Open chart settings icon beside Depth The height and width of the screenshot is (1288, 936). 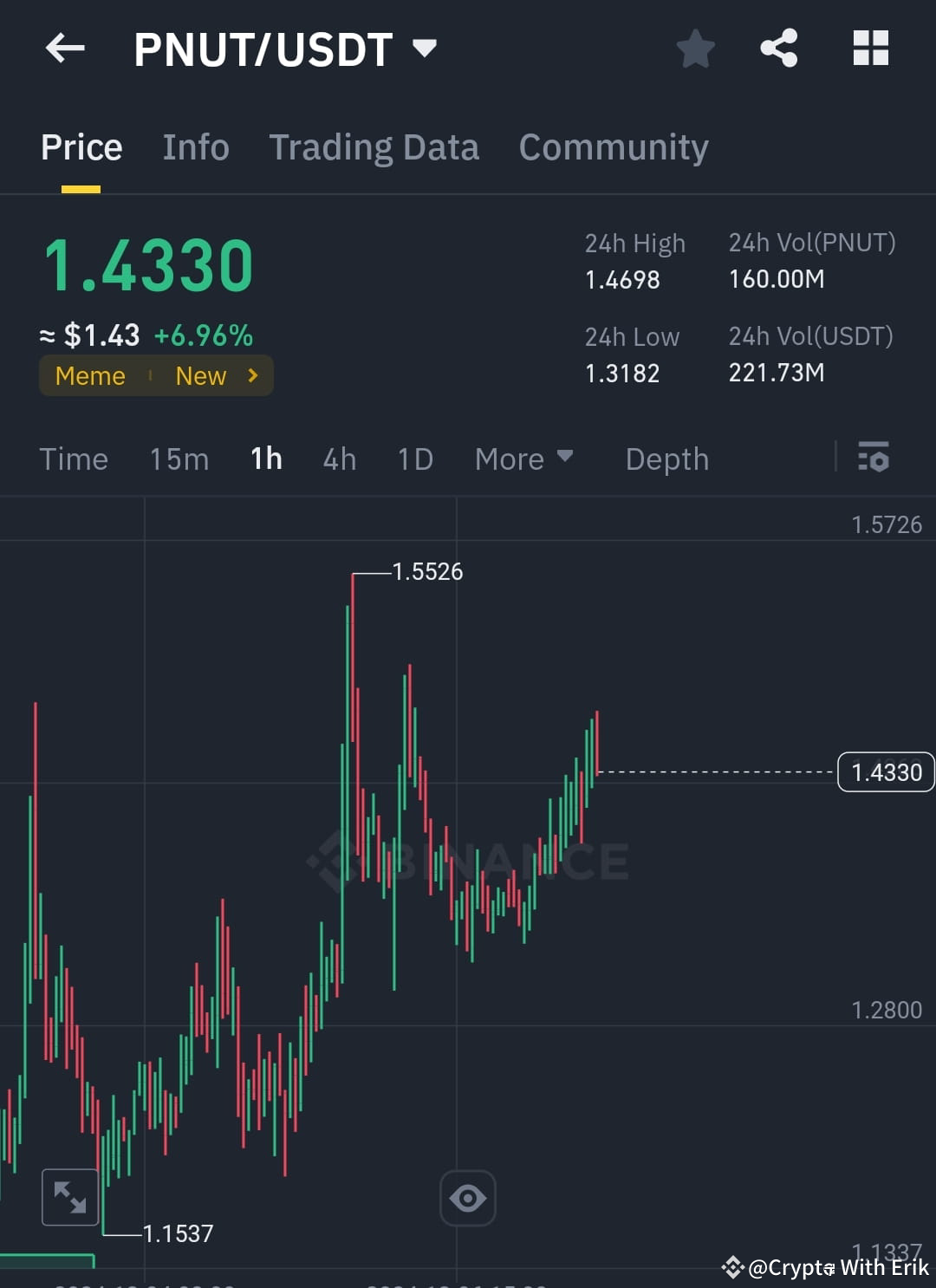coord(874,459)
